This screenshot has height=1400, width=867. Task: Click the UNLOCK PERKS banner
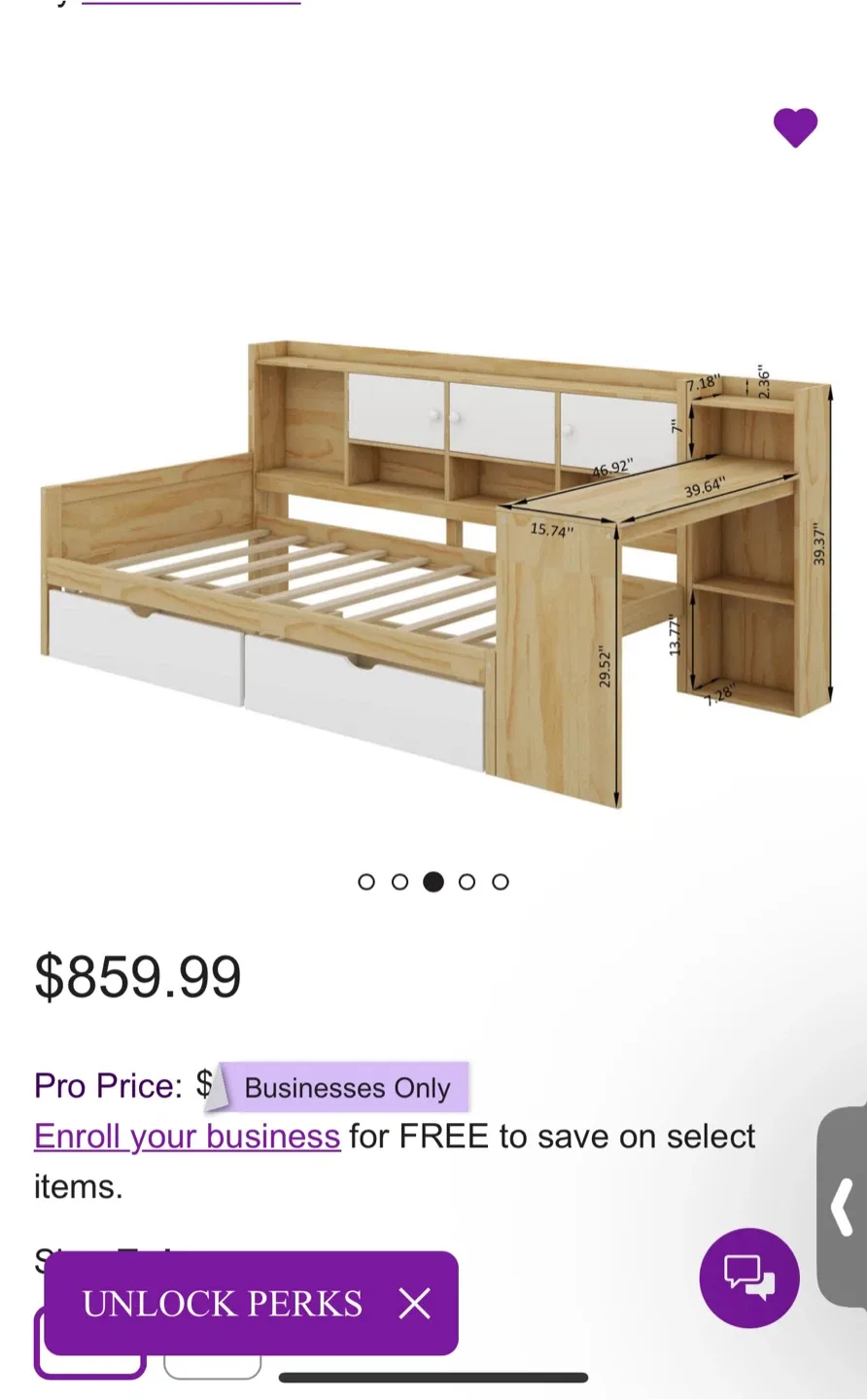coord(224,1304)
